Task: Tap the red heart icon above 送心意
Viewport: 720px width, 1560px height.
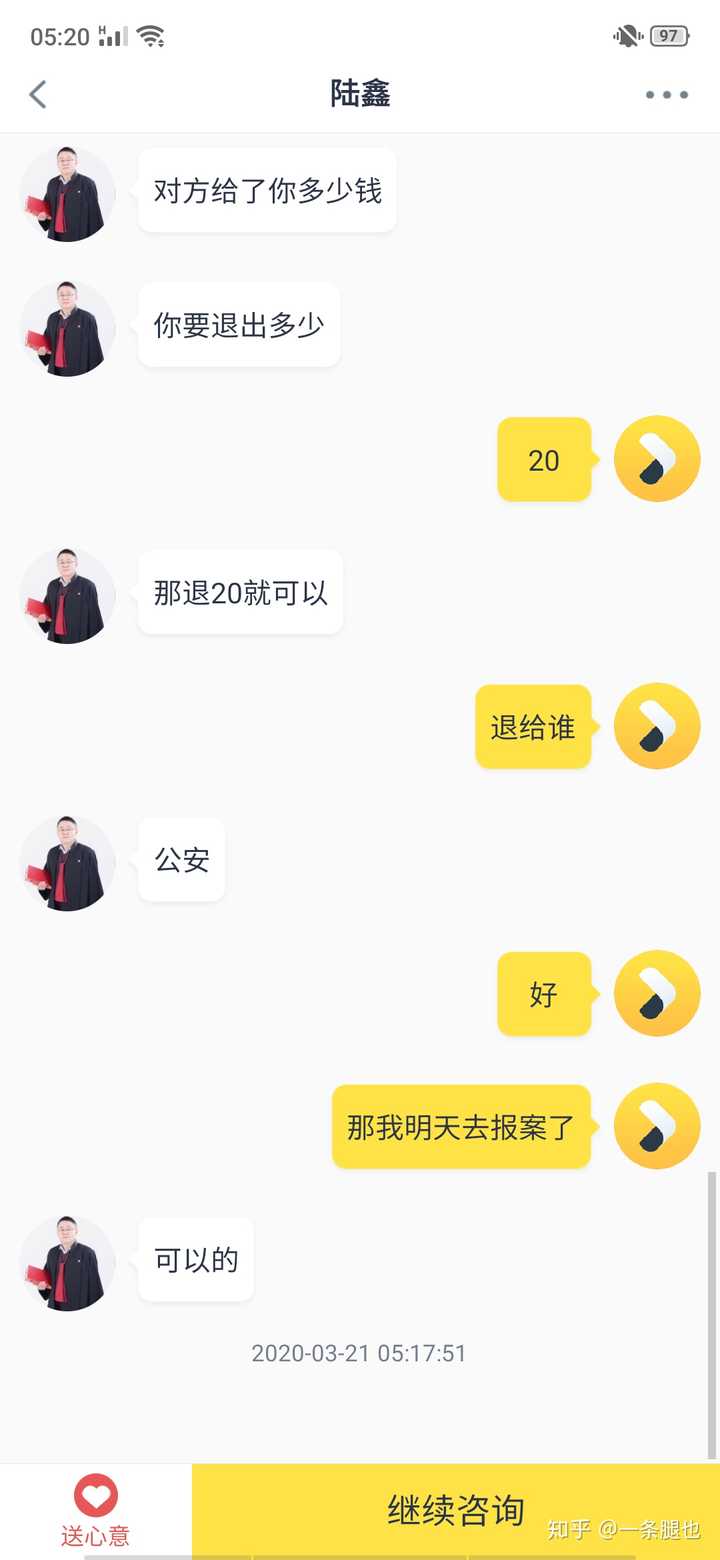Action: click(x=95, y=1492)
